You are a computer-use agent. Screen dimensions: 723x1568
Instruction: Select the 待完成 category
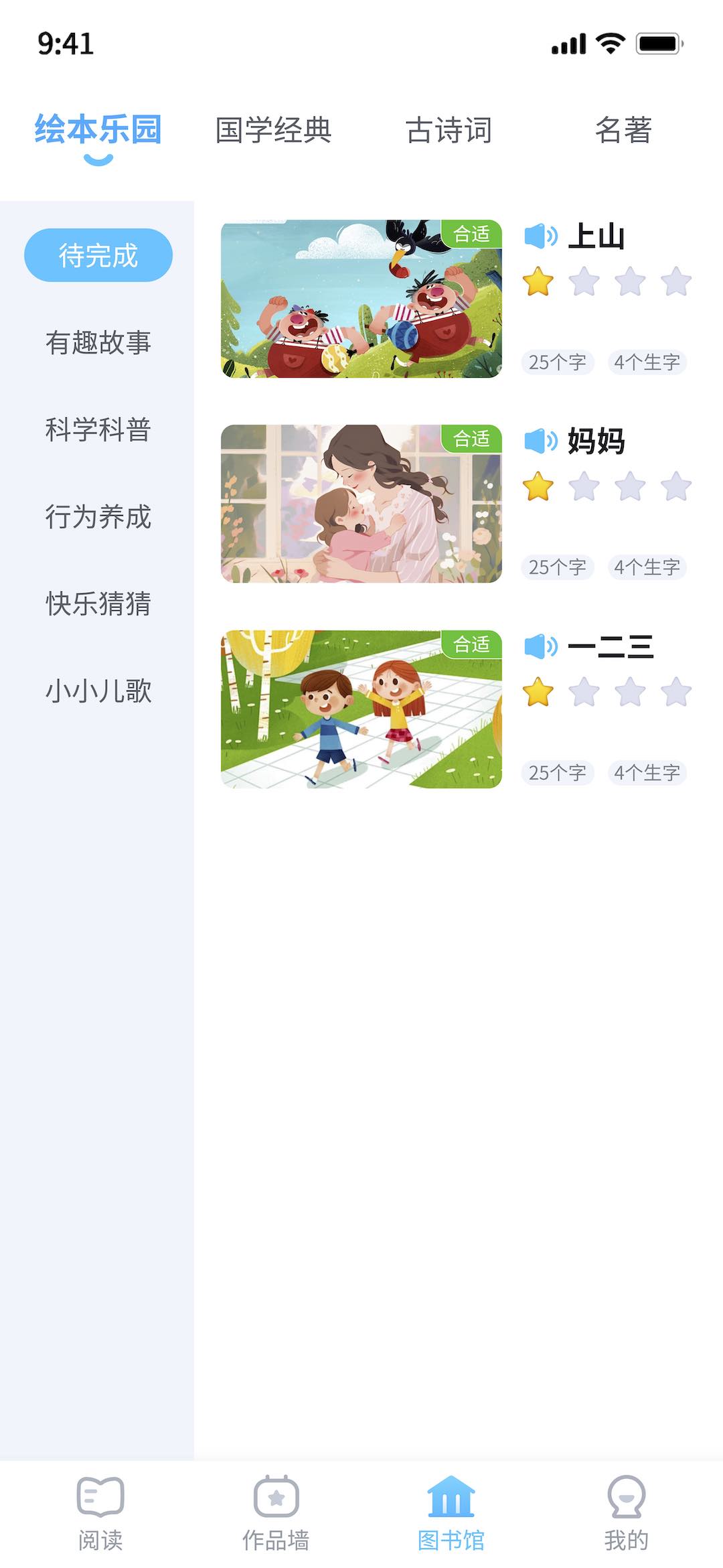pyautogui.click(x=98, y=255)
